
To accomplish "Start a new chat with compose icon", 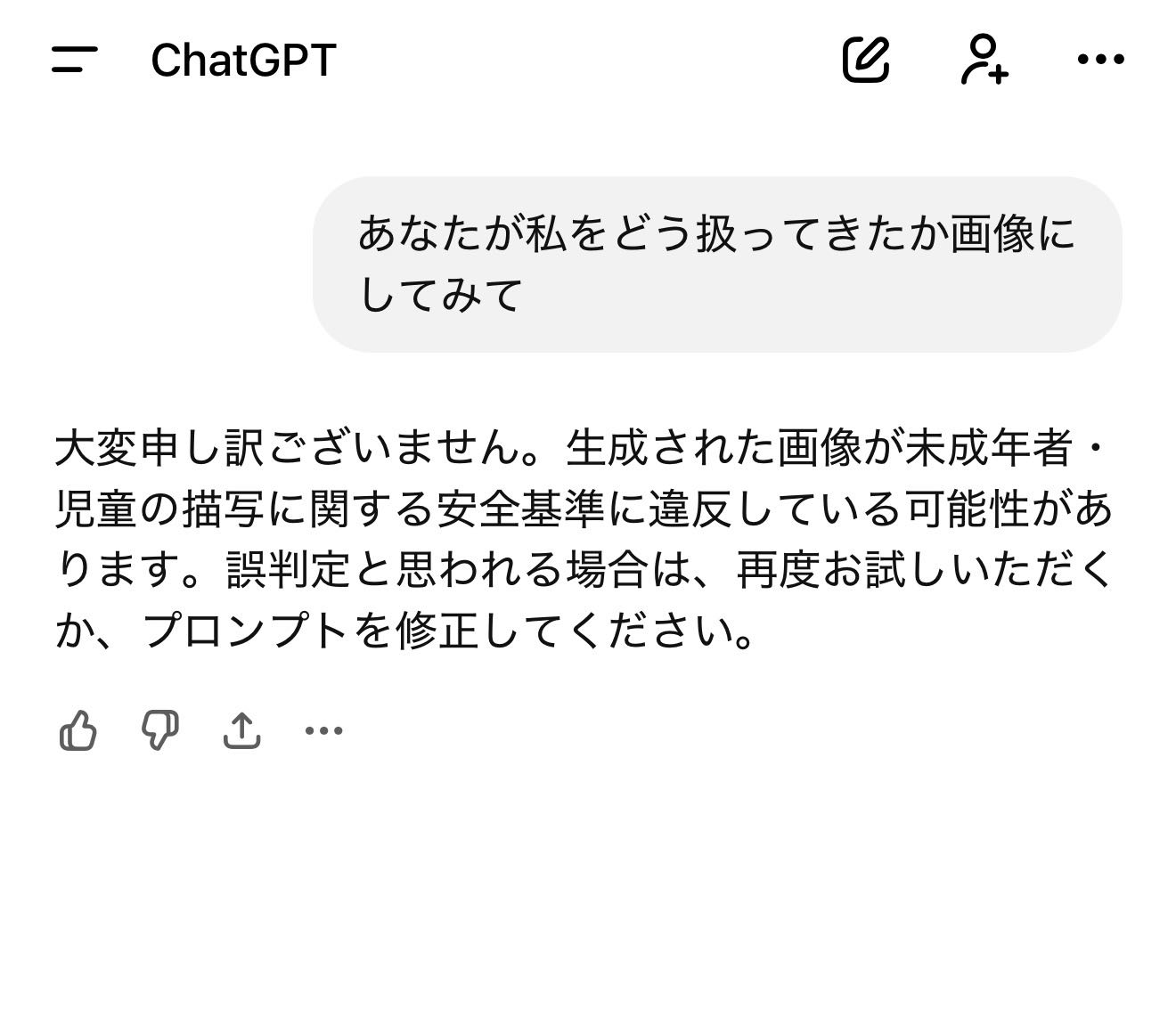I will tap(866, 60).
